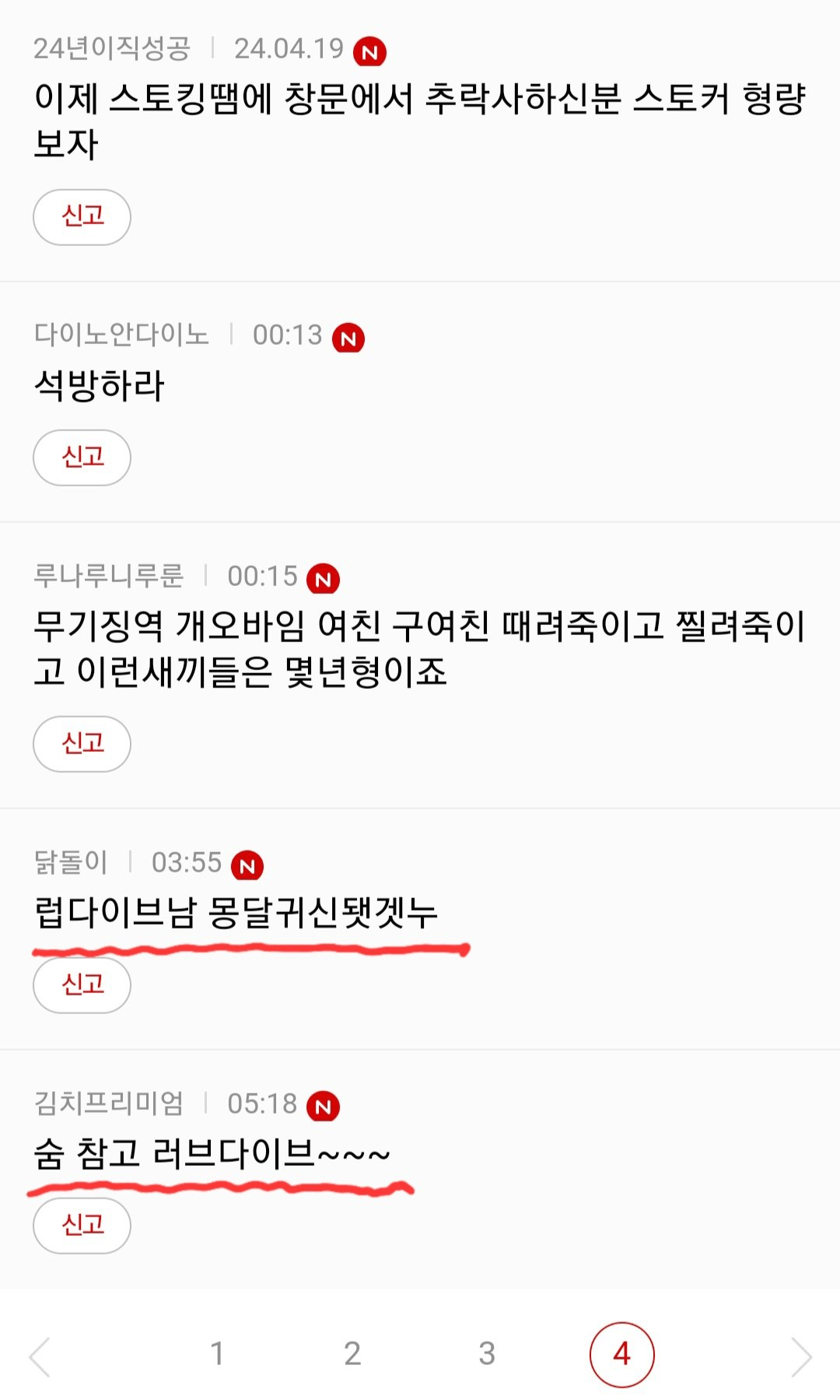This screenshot has width=840, height=1400.
Task: Open comment page 2
Action: [352, 1354]
